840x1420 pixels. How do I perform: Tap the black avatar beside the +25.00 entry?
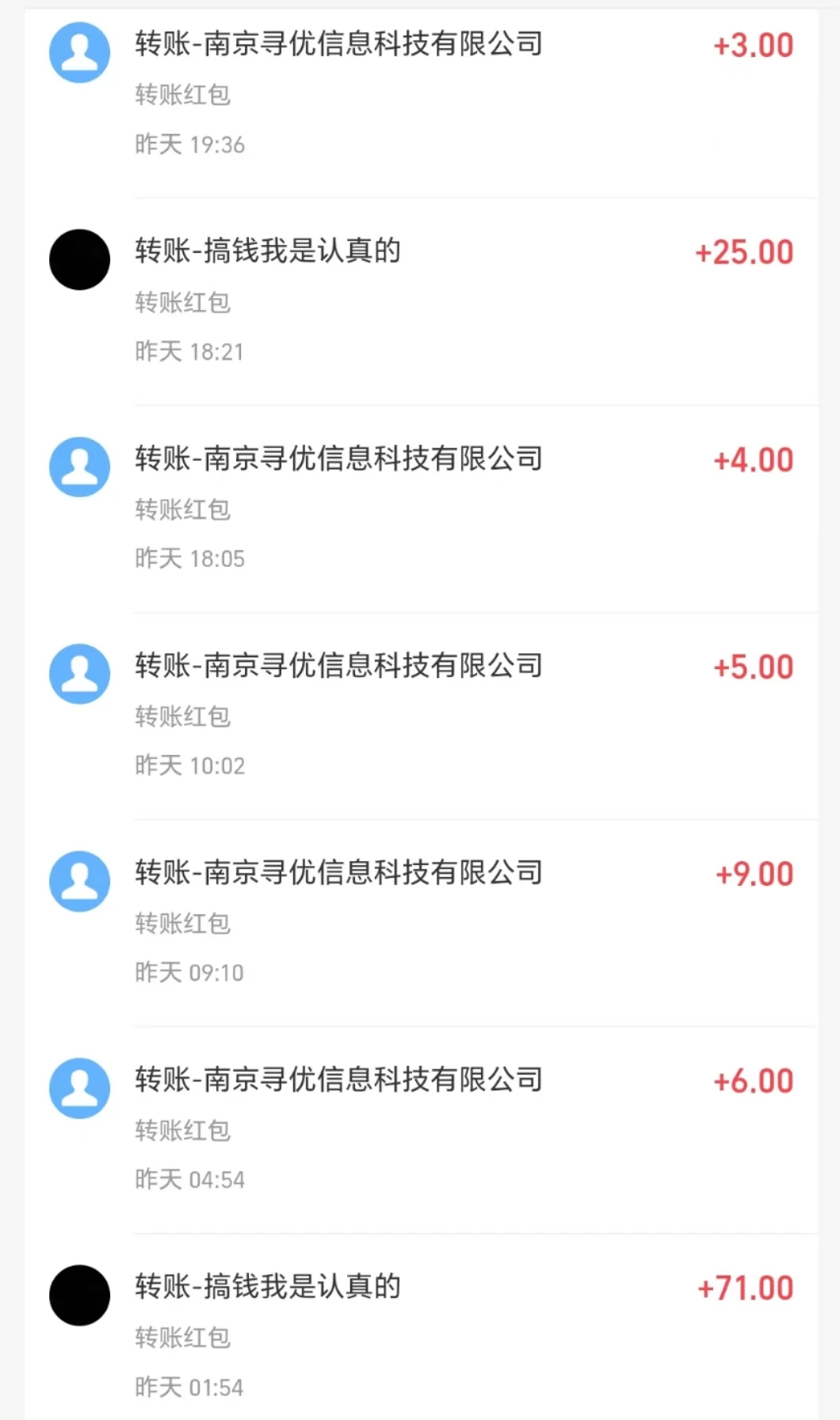[x=79, y=259]
